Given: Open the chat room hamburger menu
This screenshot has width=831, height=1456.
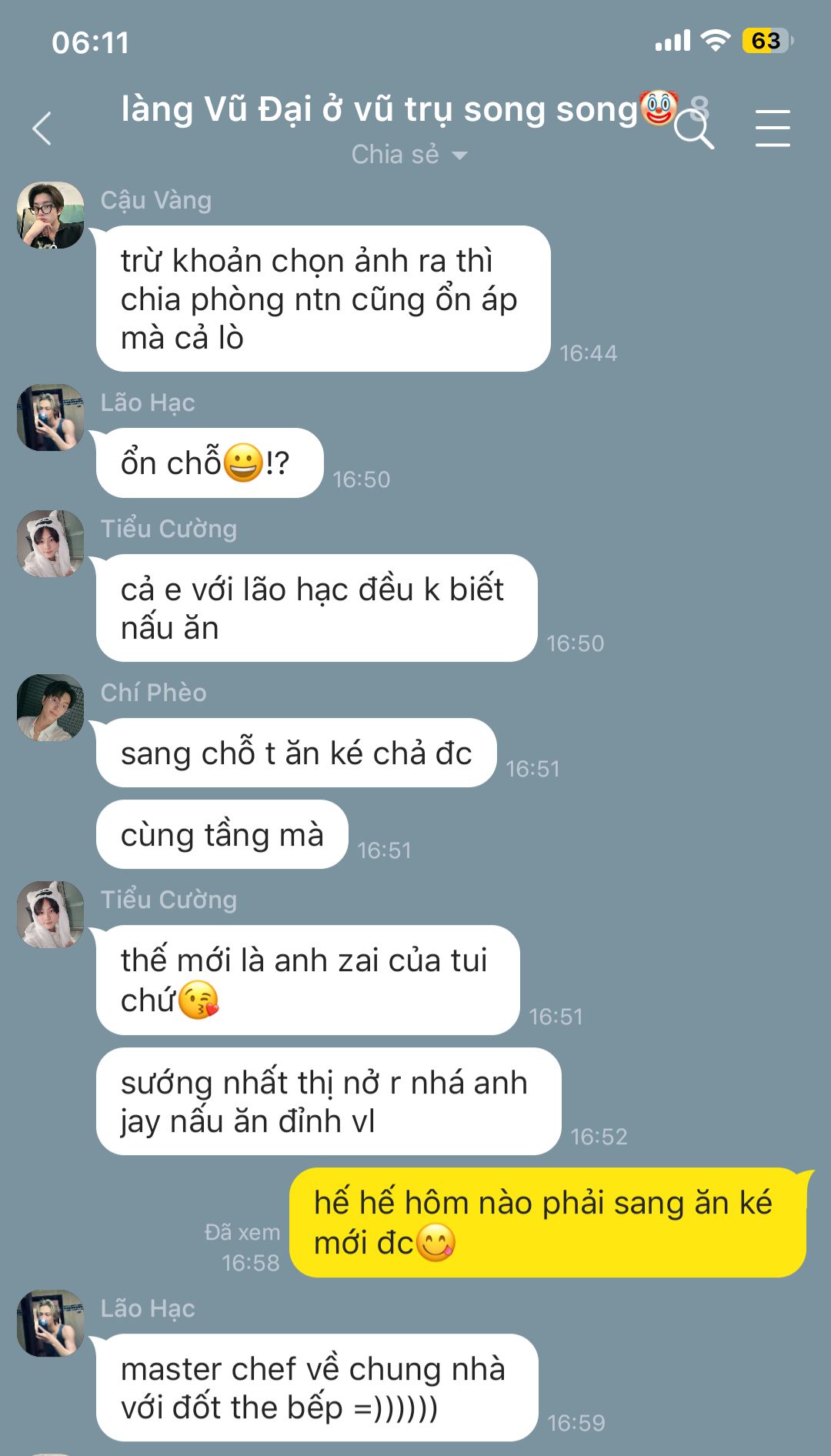Looking at the screenshot, I should coord(772,129).
